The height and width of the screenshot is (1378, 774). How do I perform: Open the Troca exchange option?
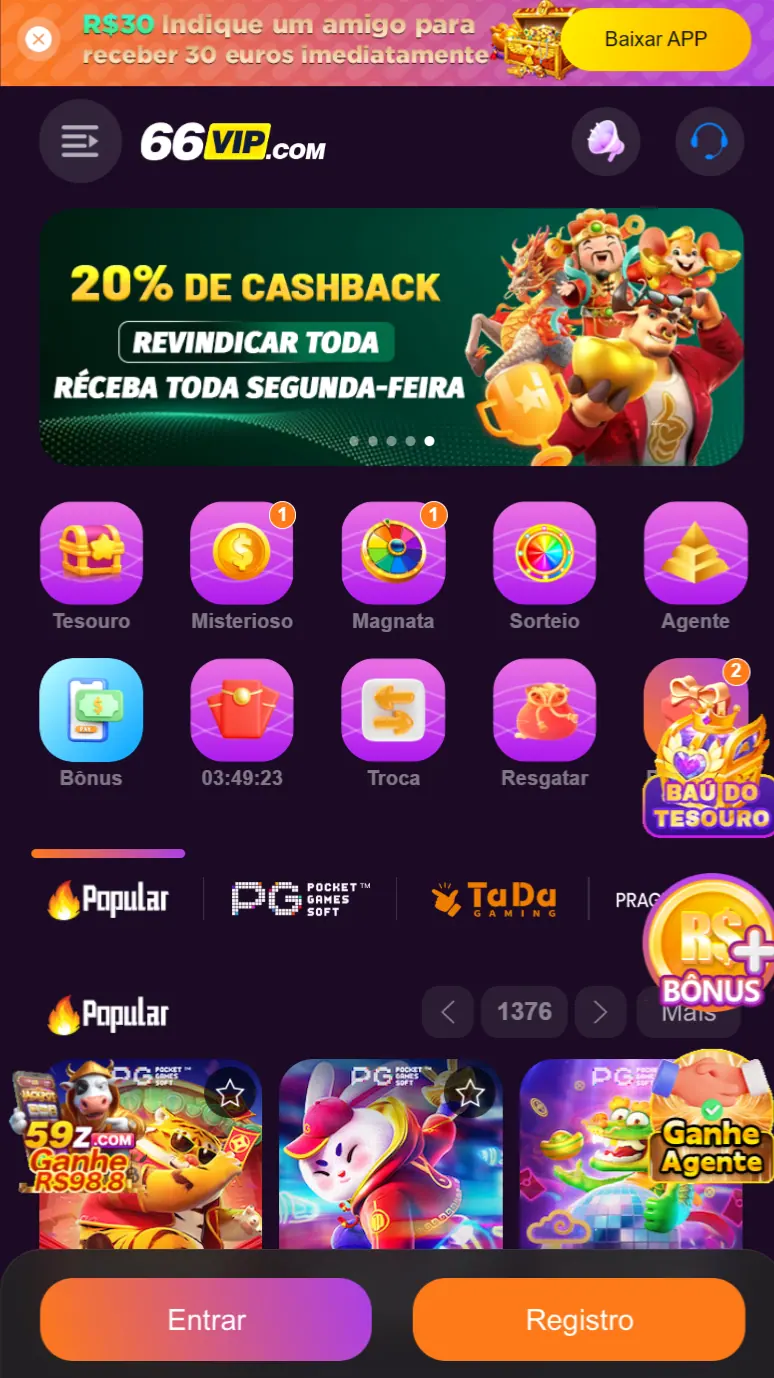tap(393, 710)
